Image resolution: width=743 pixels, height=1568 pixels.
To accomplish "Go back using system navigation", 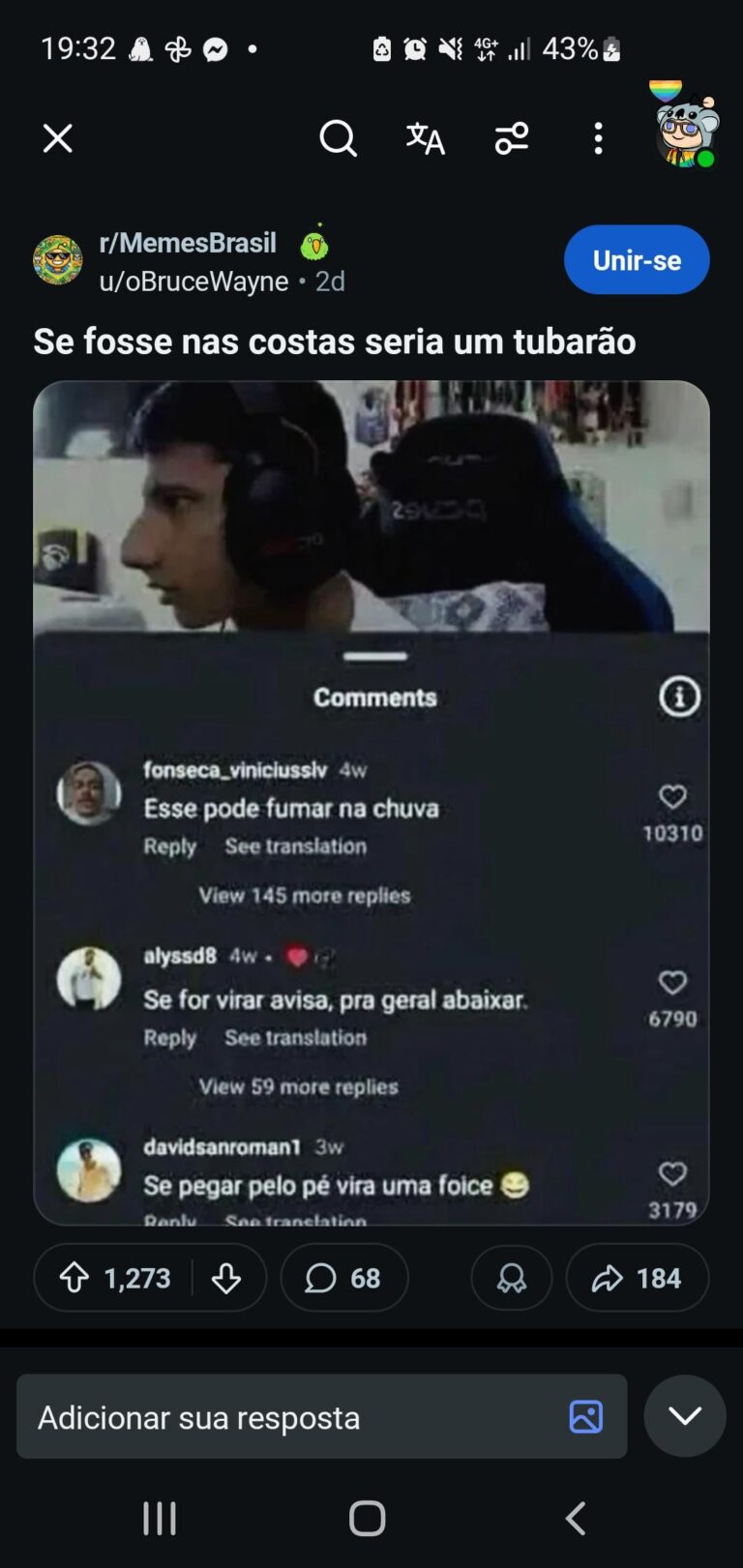I will (x=575, y=1518).
